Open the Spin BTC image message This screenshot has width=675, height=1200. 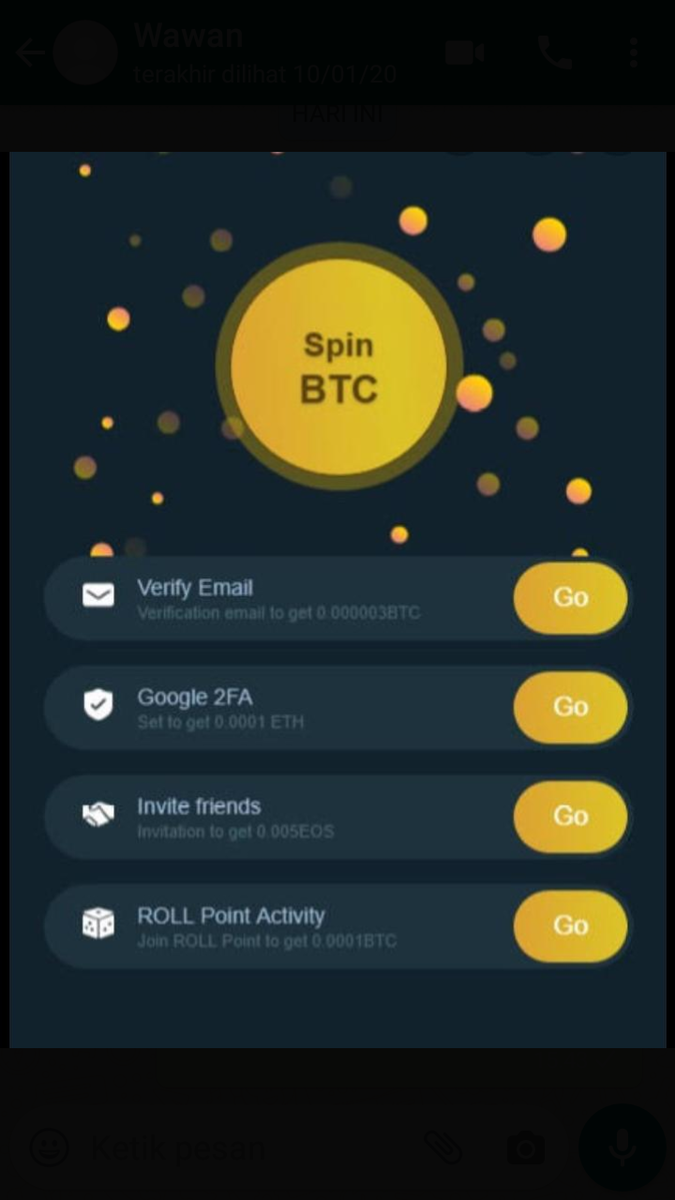pos(338,600)
